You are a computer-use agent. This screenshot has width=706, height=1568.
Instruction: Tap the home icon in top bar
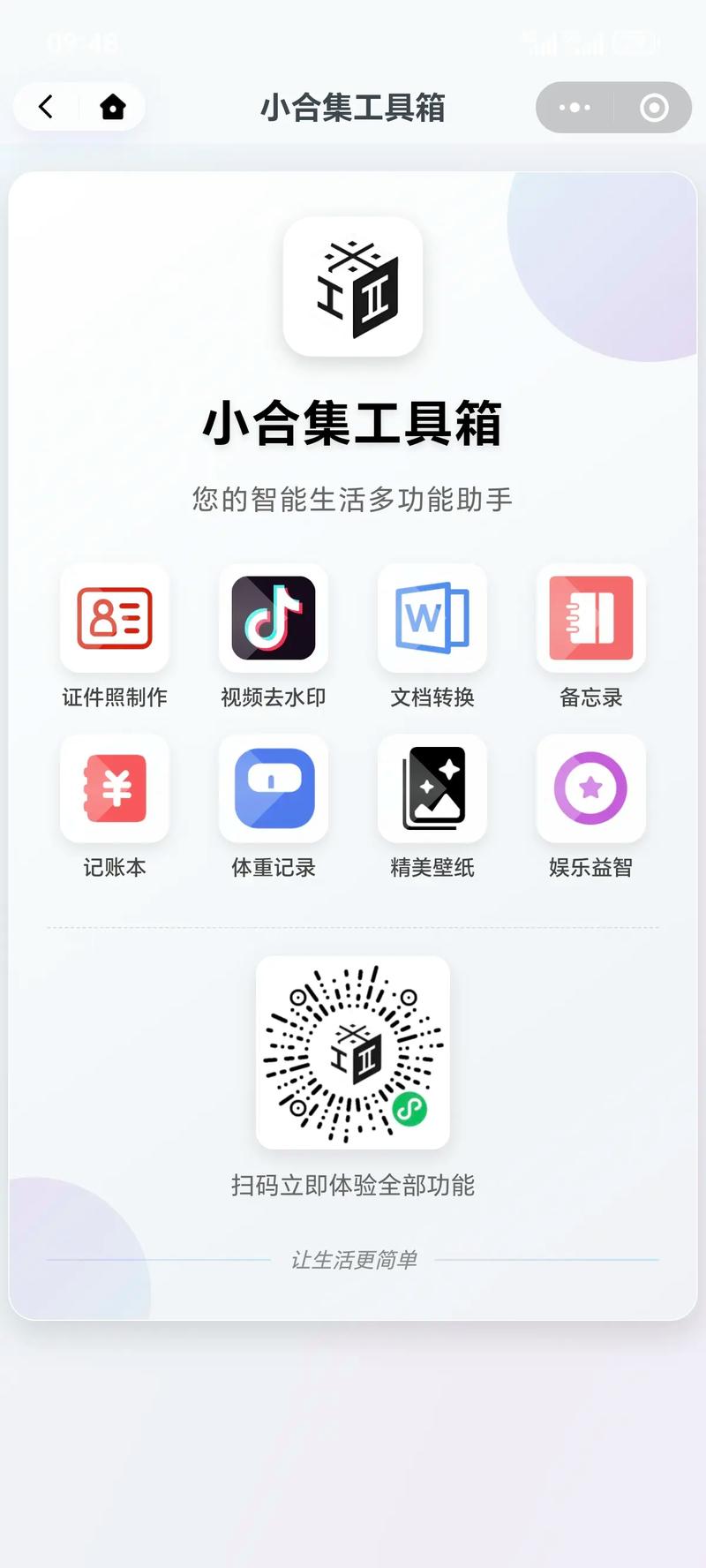(x=113, y=107)
